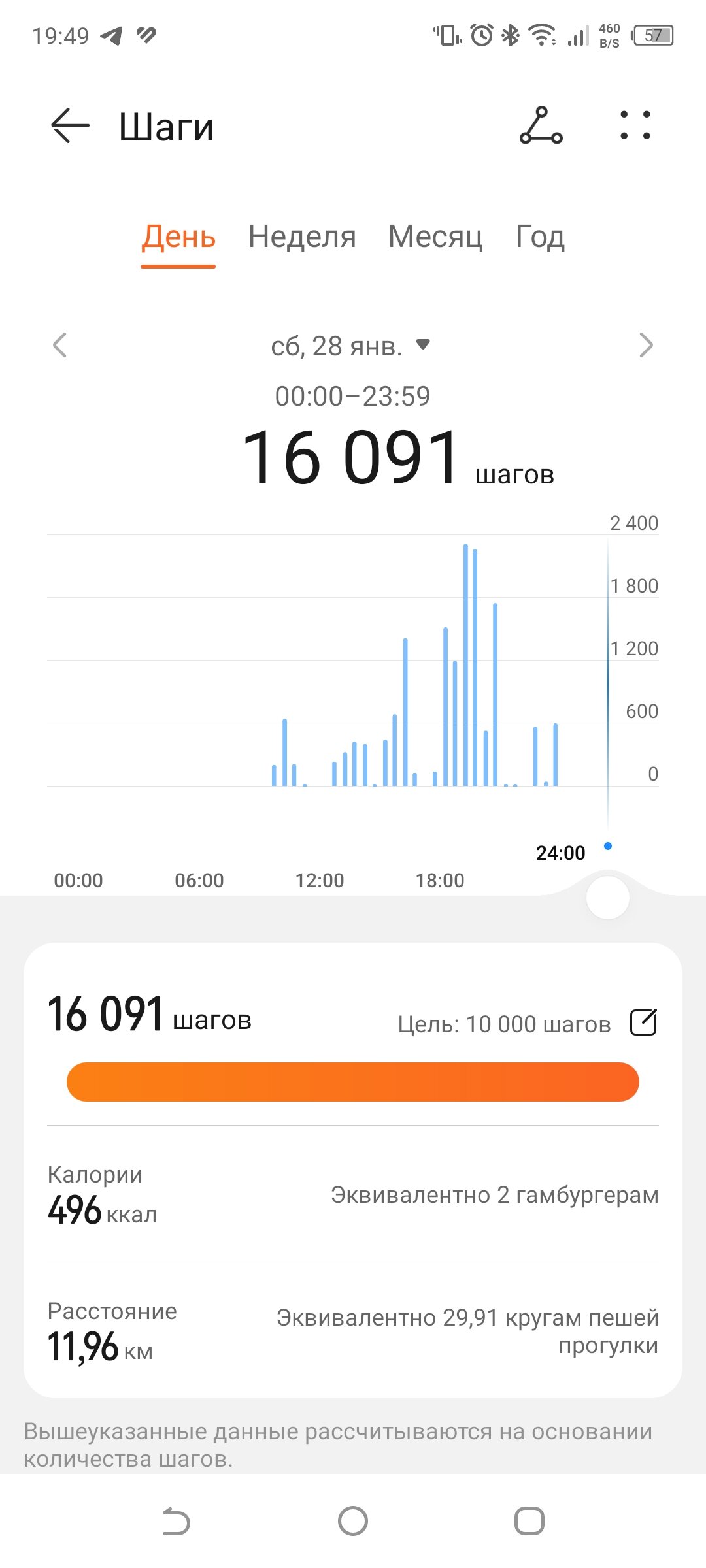Tap the system home button

tap(353, 1521)
